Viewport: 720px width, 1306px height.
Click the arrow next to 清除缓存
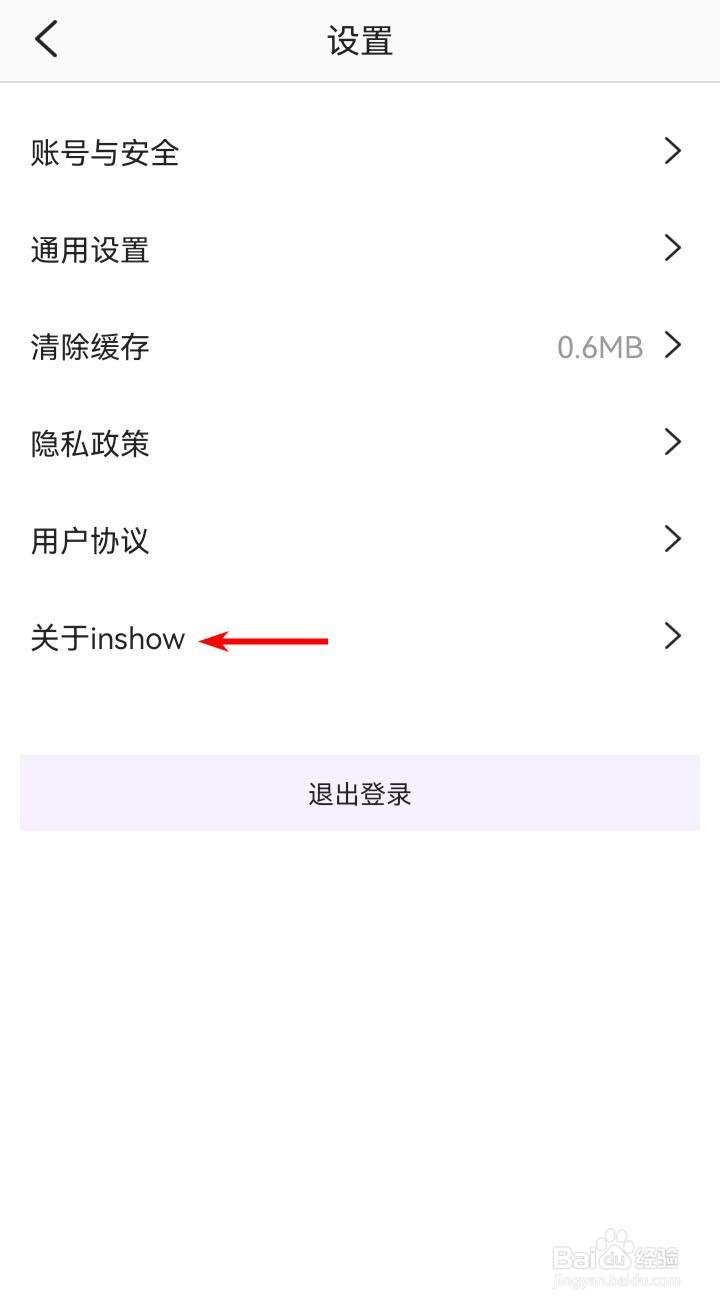tap(672, 345)
